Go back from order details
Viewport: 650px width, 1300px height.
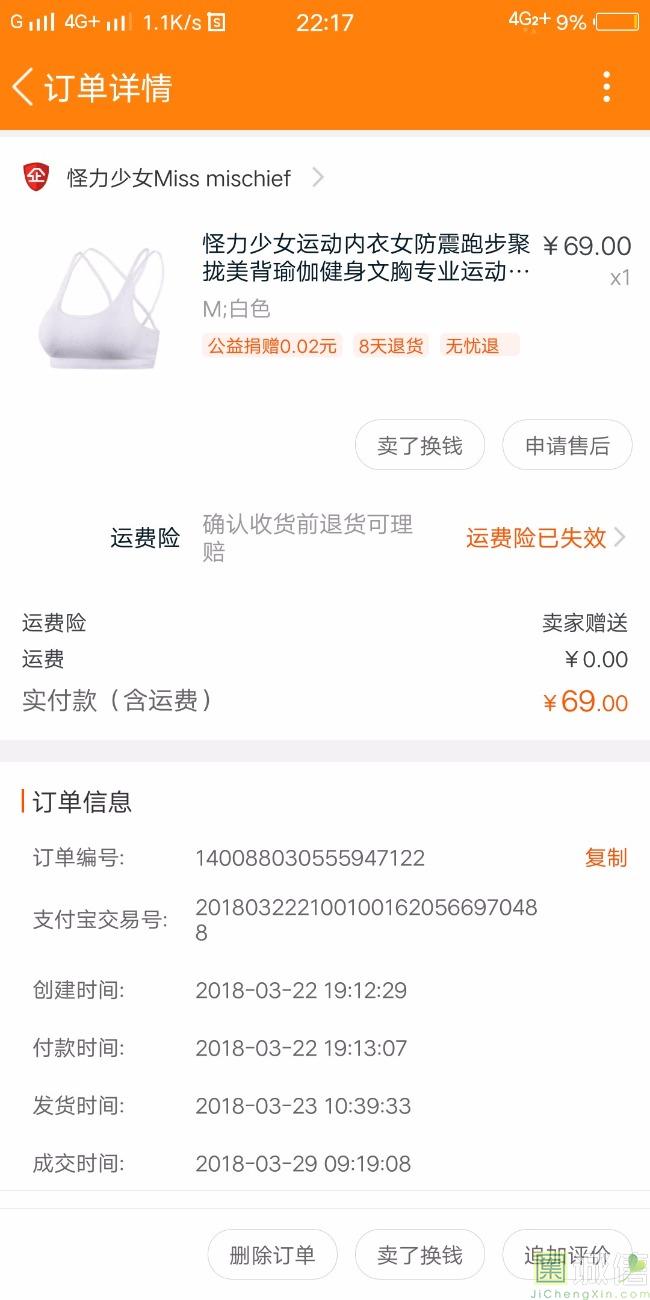pyautogui.click(x=24, y=88)
